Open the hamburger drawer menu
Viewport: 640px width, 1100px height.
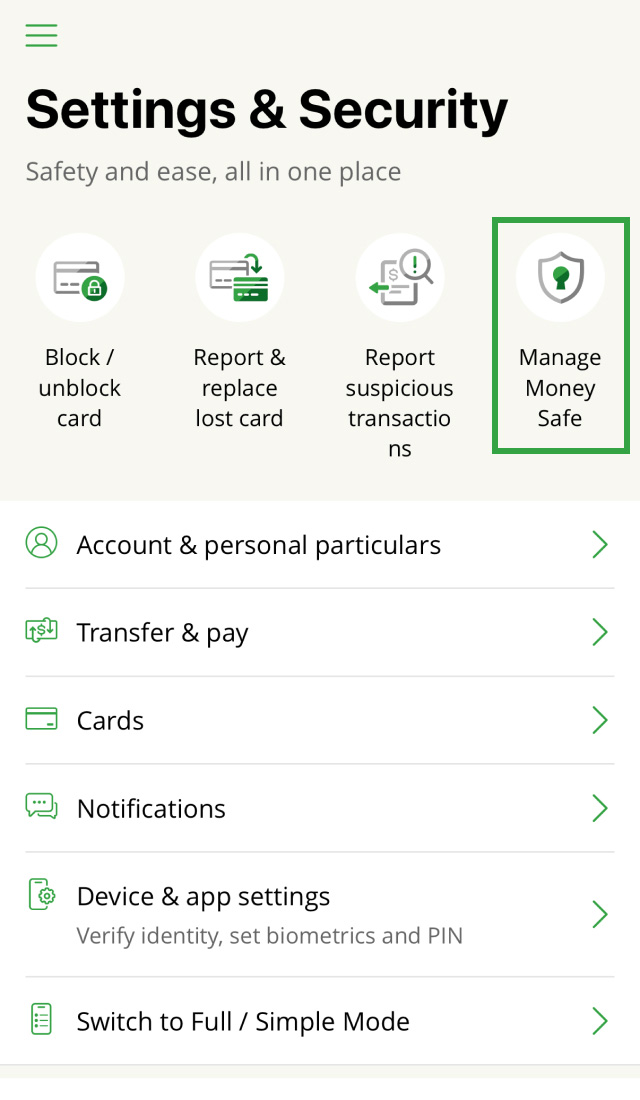click(41, 36)
